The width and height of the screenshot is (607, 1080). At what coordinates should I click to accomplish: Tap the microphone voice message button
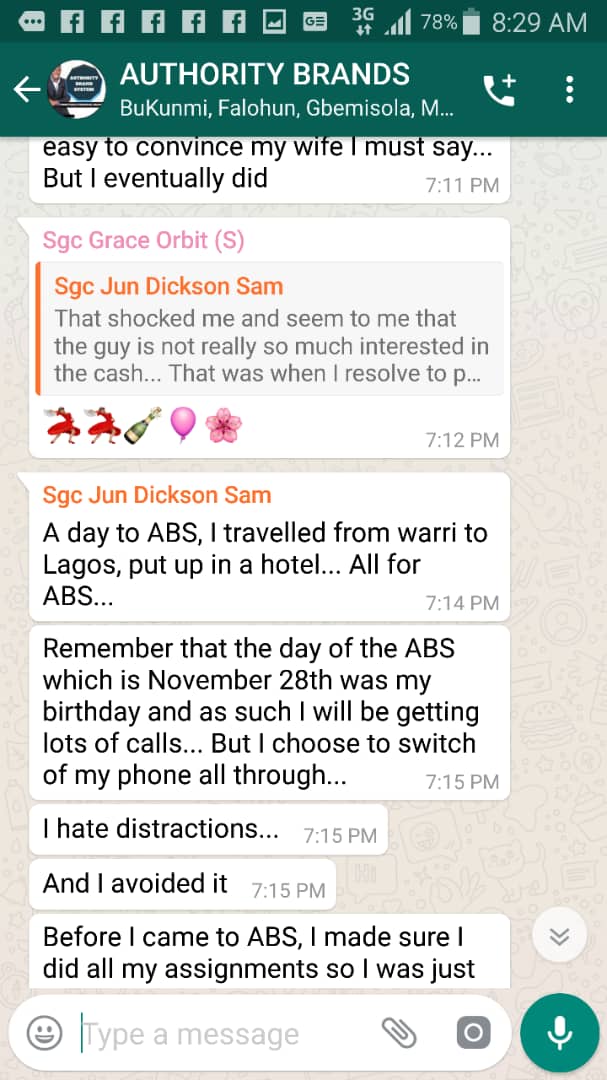[560, 1033]
